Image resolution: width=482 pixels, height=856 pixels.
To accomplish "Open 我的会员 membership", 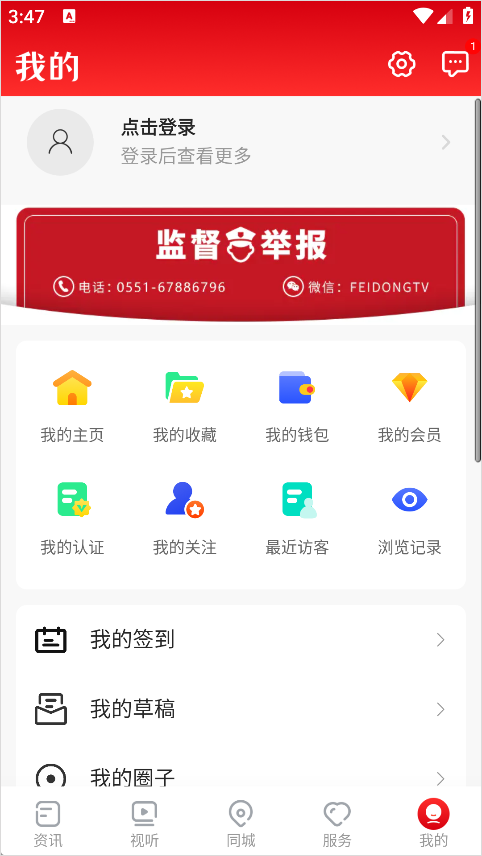I will (x=409, y=407).
